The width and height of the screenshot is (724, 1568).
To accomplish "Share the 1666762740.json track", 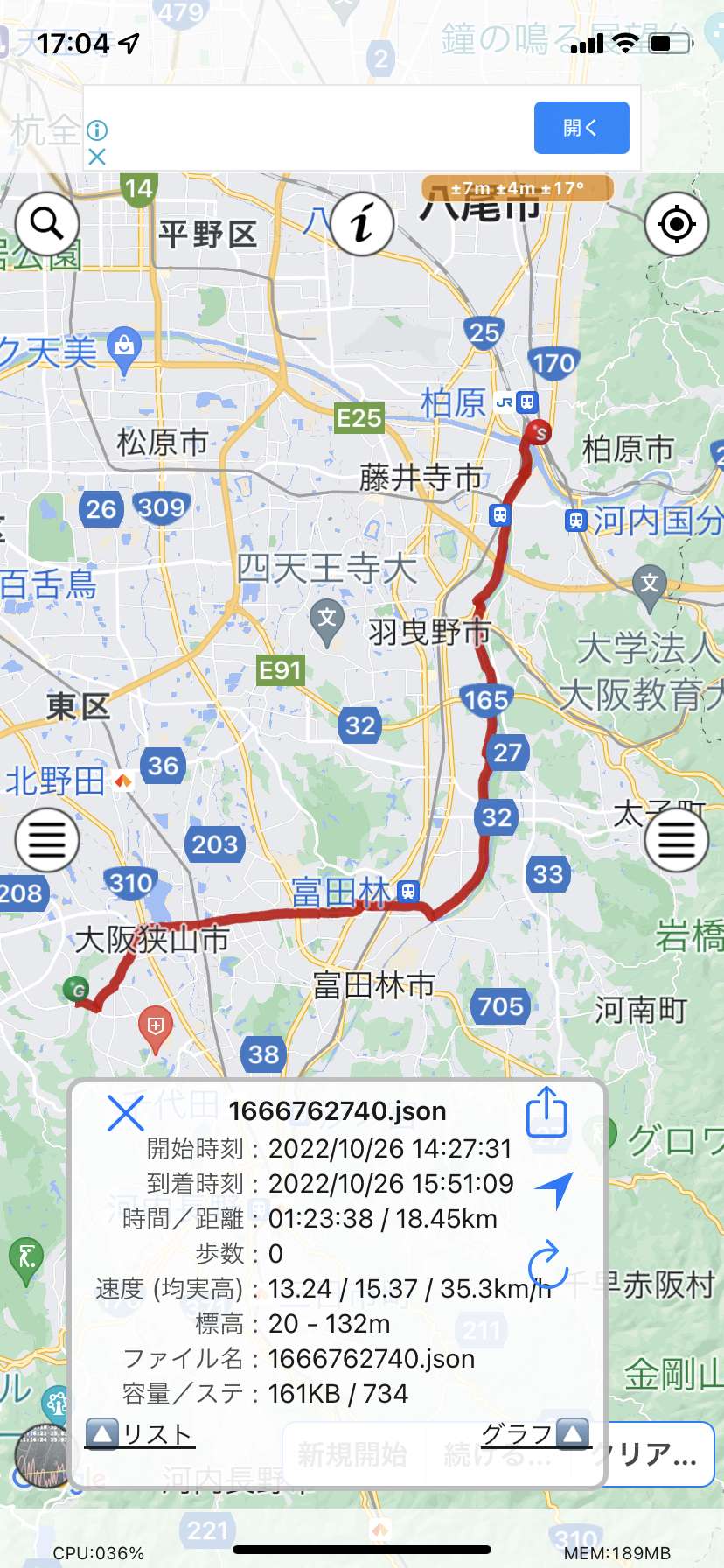I will (x=547, y=1112).
